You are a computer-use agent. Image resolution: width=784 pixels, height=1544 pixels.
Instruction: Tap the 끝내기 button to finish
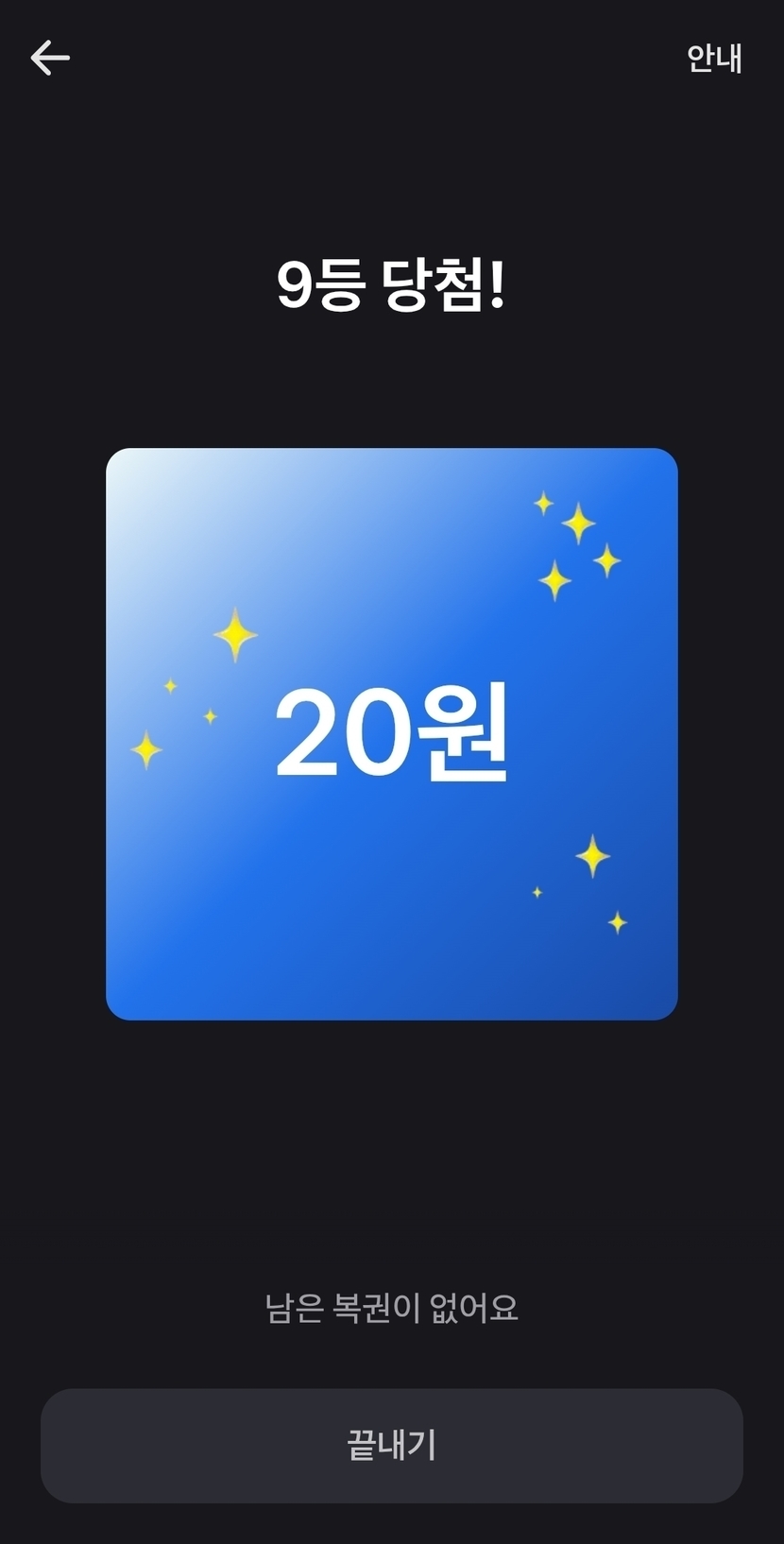pos(391,1445)
